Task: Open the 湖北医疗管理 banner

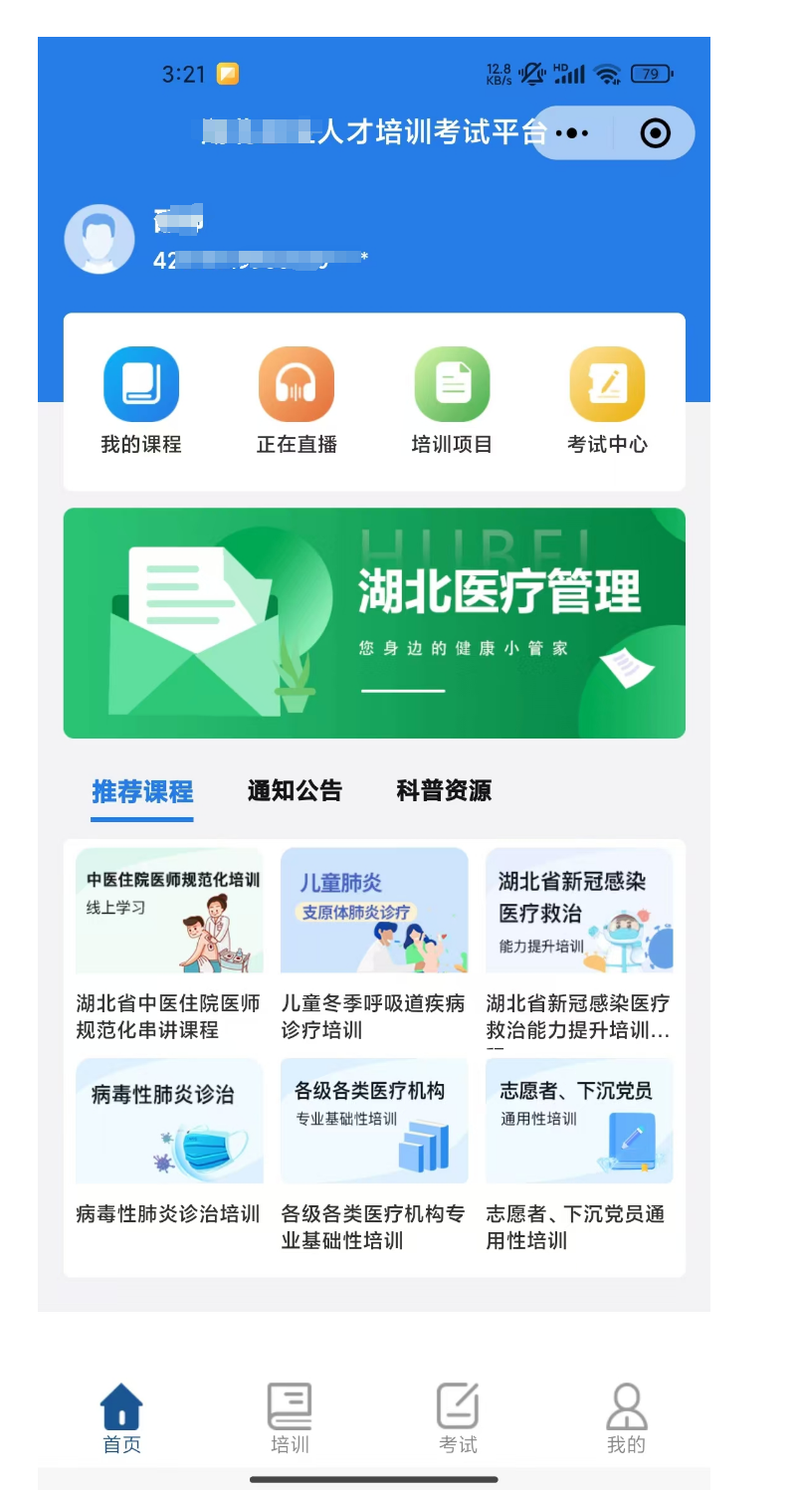Action: click(374, 623)
